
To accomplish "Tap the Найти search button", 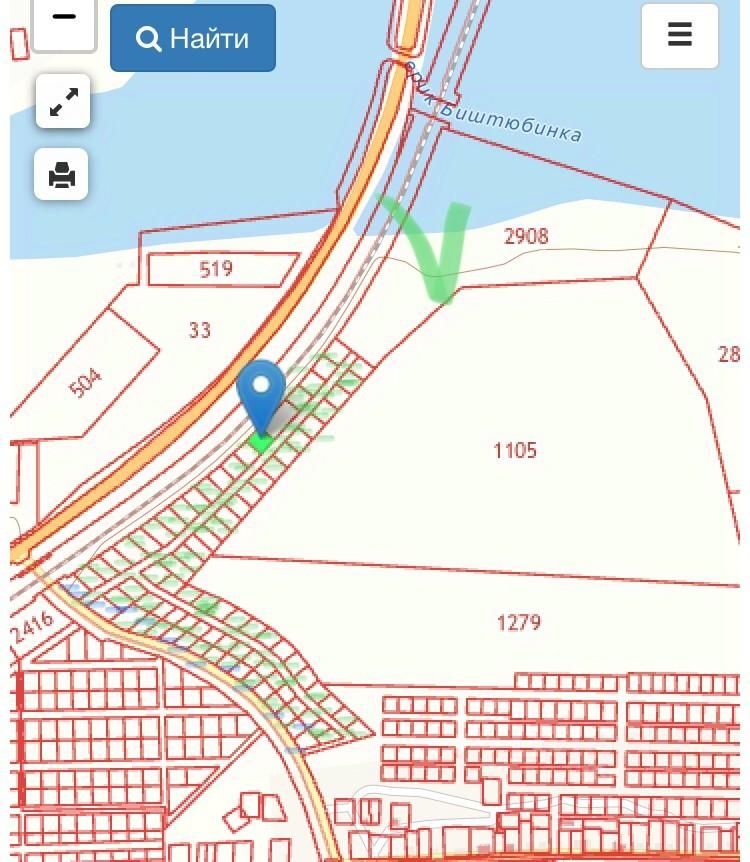I will pyautogui.click(x=193, y=38).
